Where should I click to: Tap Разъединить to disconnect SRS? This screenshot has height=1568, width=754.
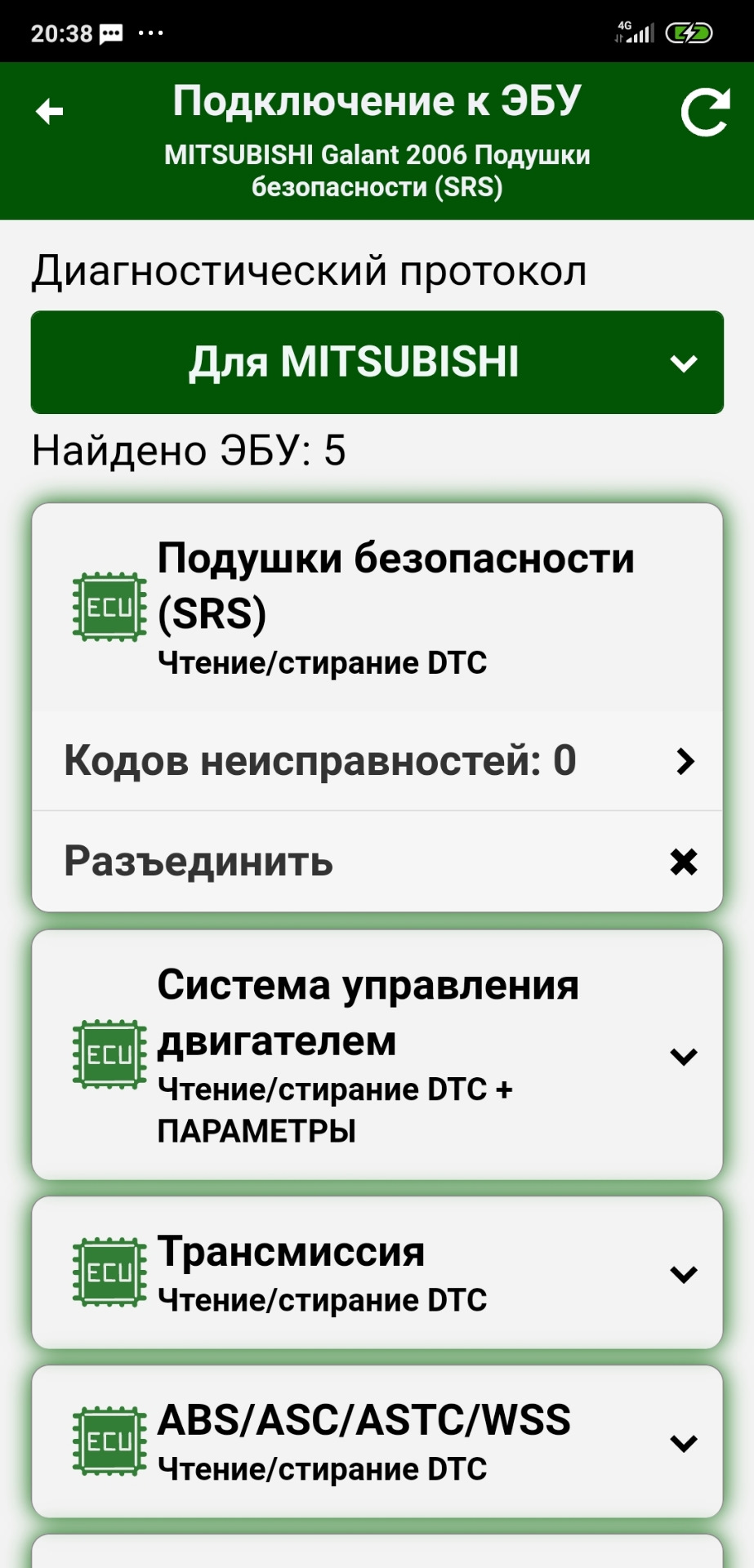pos(377,862)
